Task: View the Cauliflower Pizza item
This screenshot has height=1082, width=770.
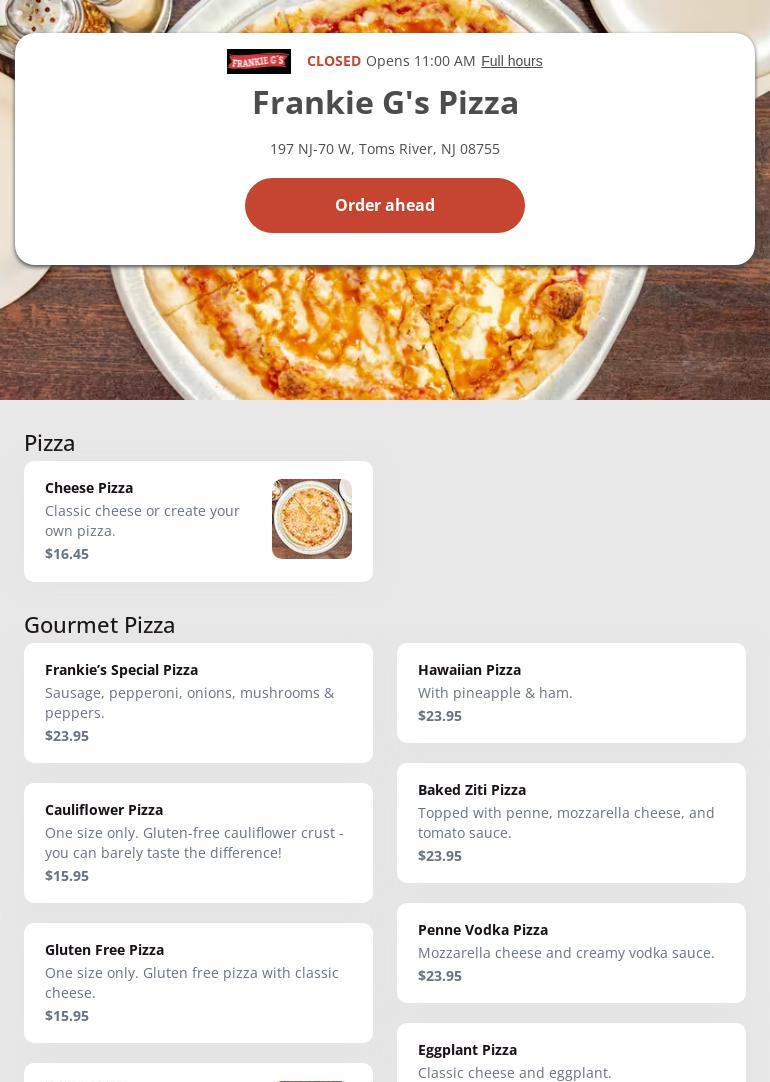Action: 198,842
